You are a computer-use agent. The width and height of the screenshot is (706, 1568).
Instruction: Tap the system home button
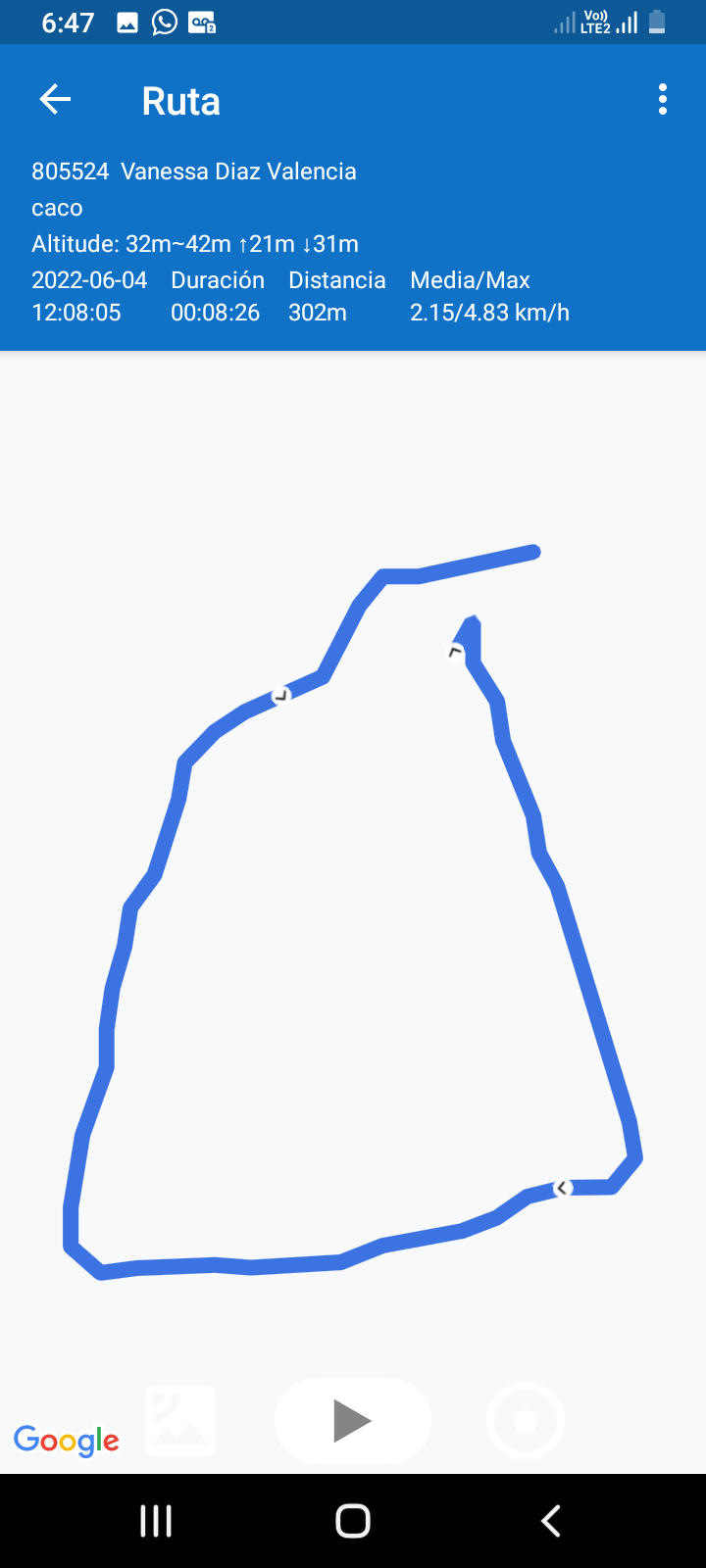353,1521
